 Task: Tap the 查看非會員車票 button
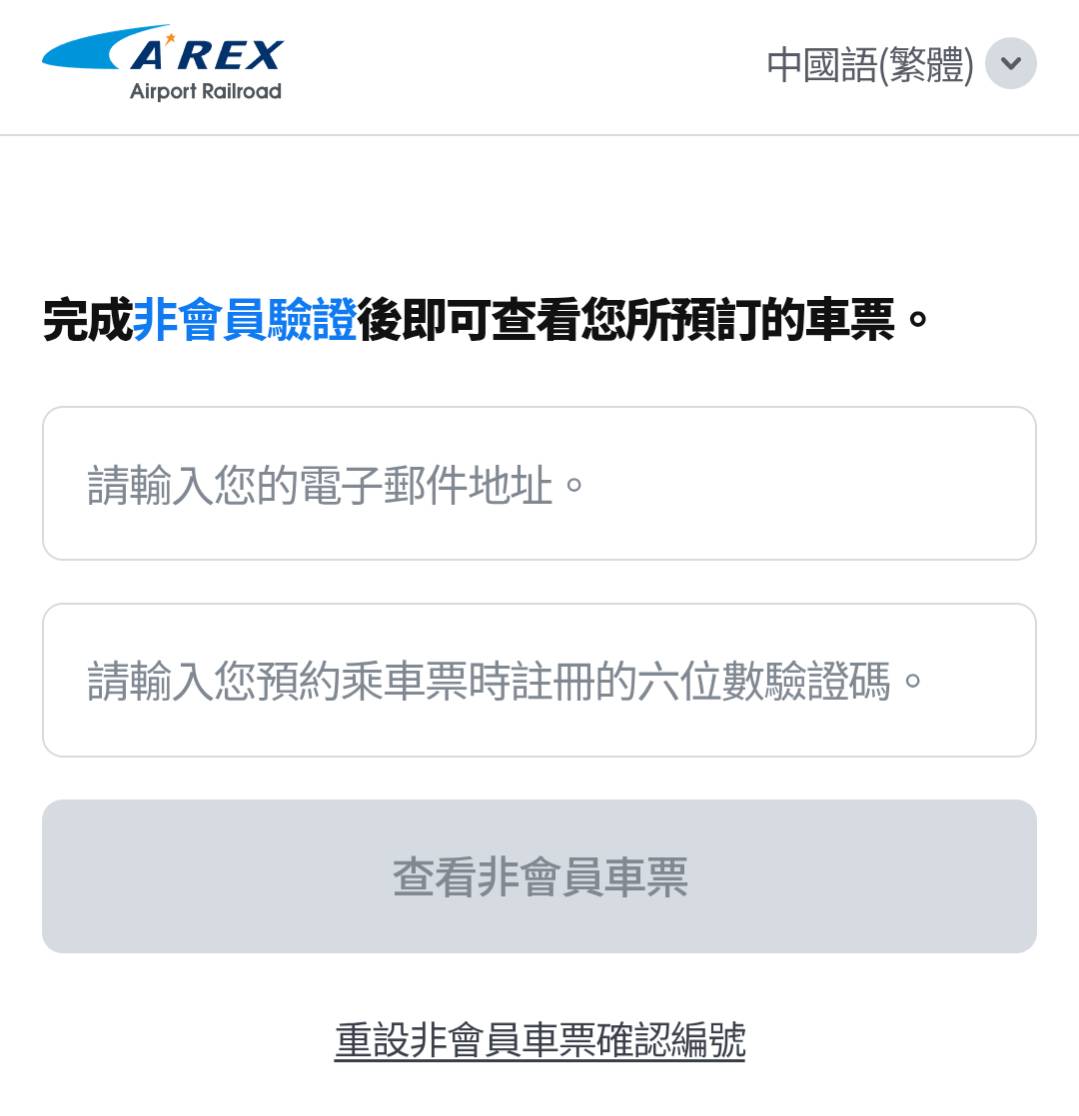tap(539, 877)
